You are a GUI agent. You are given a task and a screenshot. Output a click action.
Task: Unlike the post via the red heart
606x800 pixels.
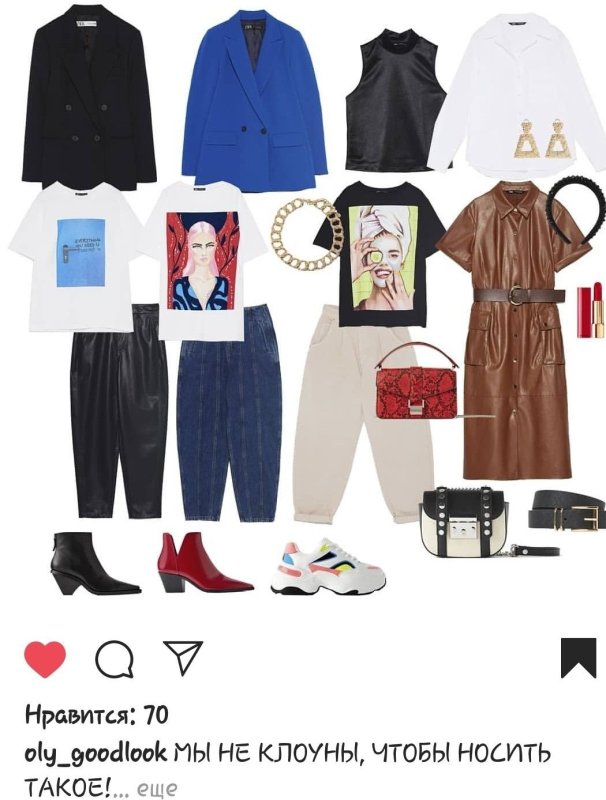tap(45, 659)
